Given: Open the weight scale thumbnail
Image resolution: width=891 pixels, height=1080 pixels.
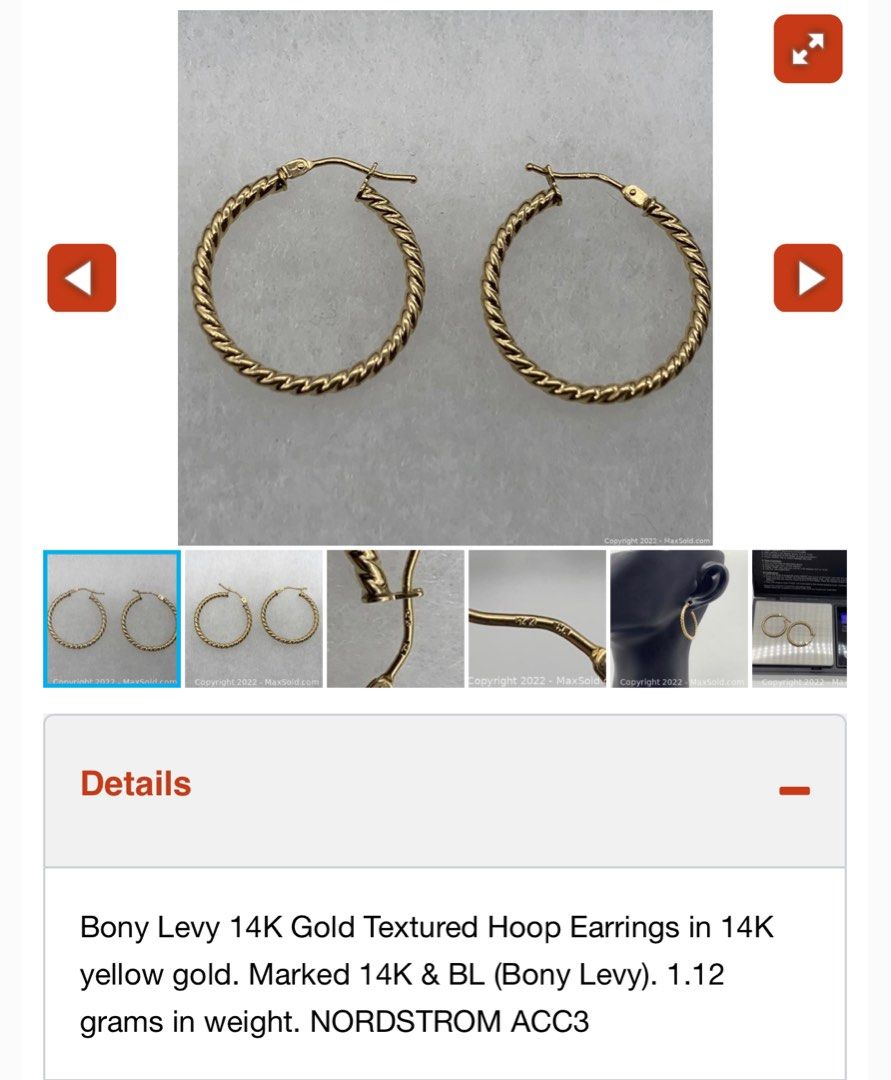Looking at the screenshot, I should pos(799,618).
